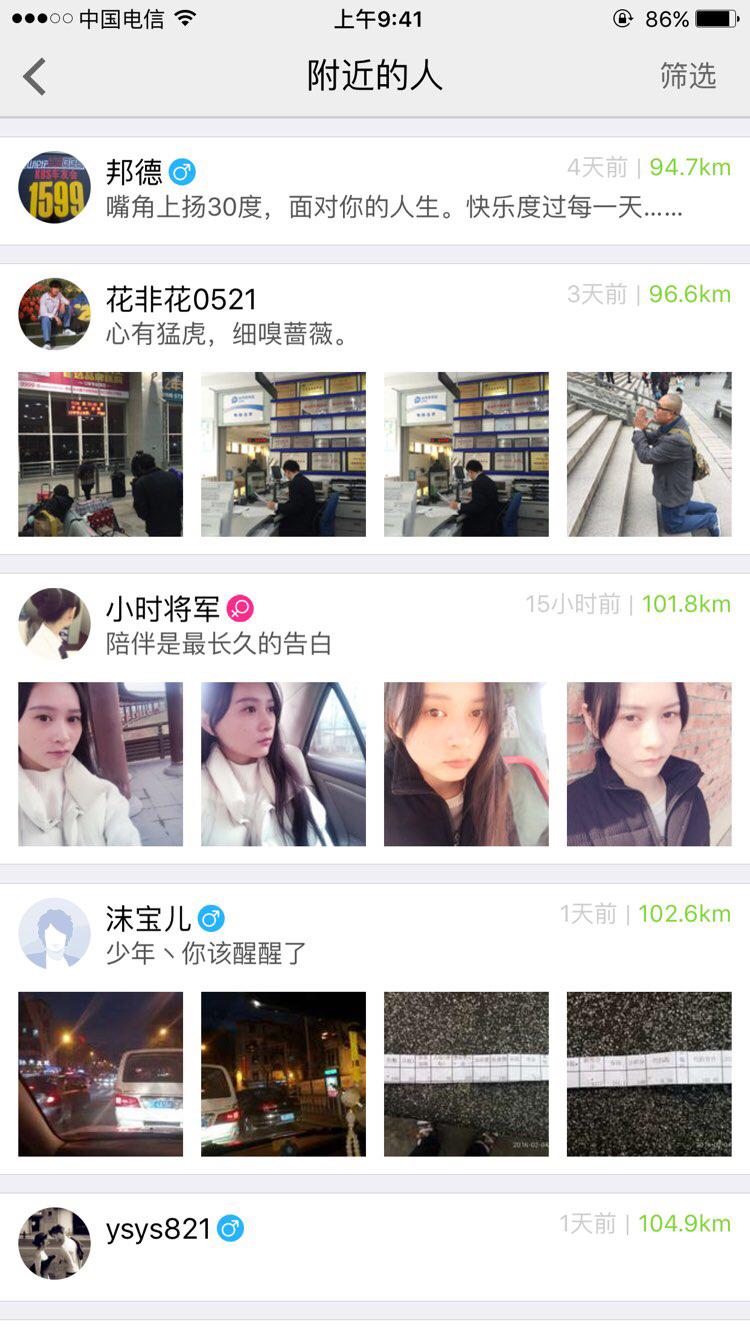Tap 邦德's avatar picture
750x1333 pixels.
pyautogui.click(x=54, y=187)
